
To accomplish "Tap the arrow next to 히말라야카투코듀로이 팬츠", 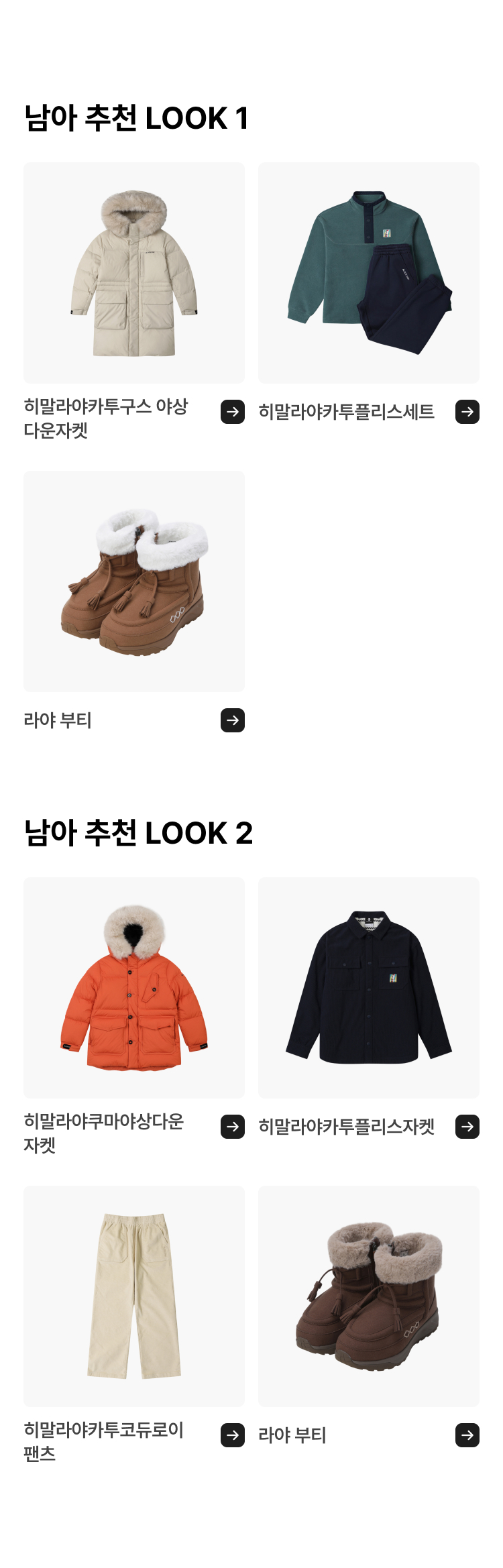I will [x=233, y=1435].
